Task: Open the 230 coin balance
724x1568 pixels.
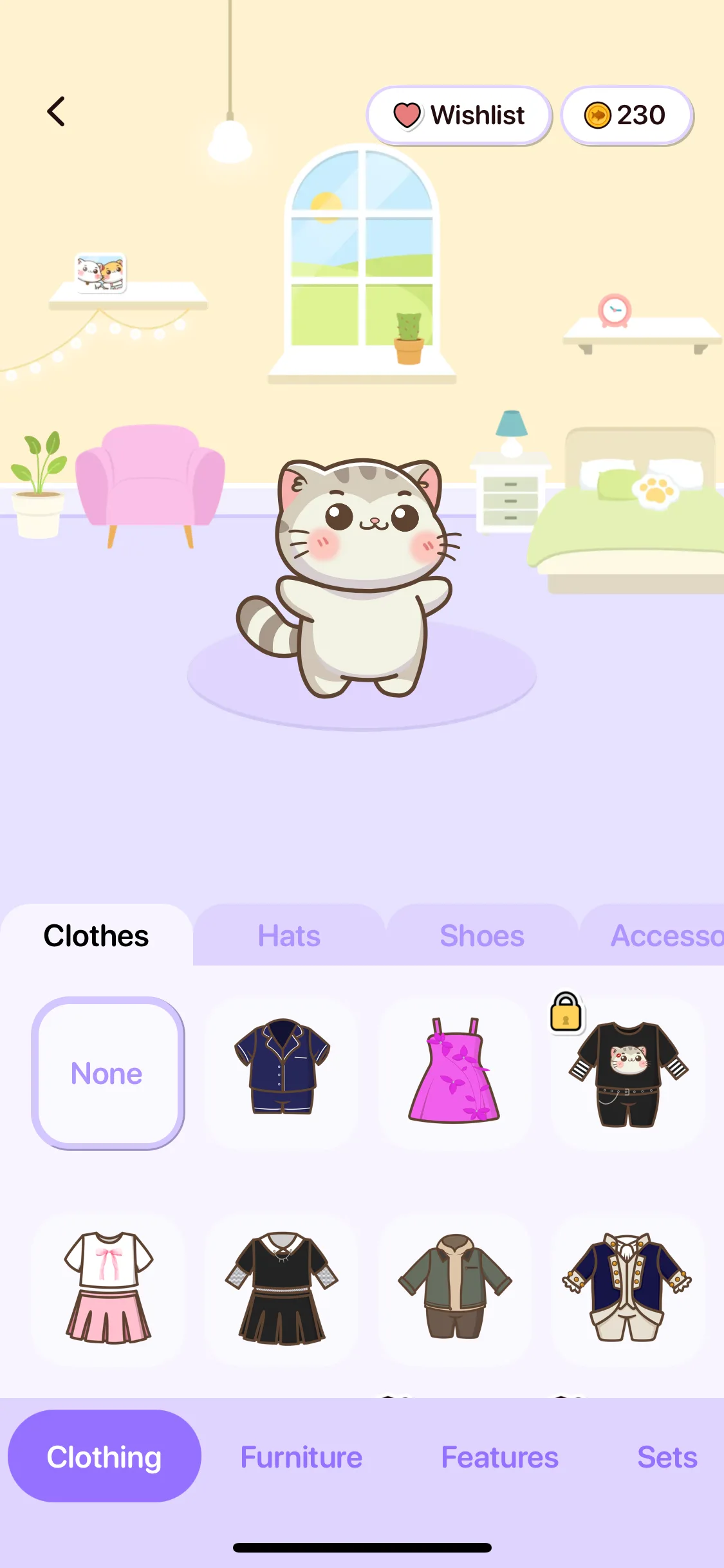Action: [x=626, y=115]
